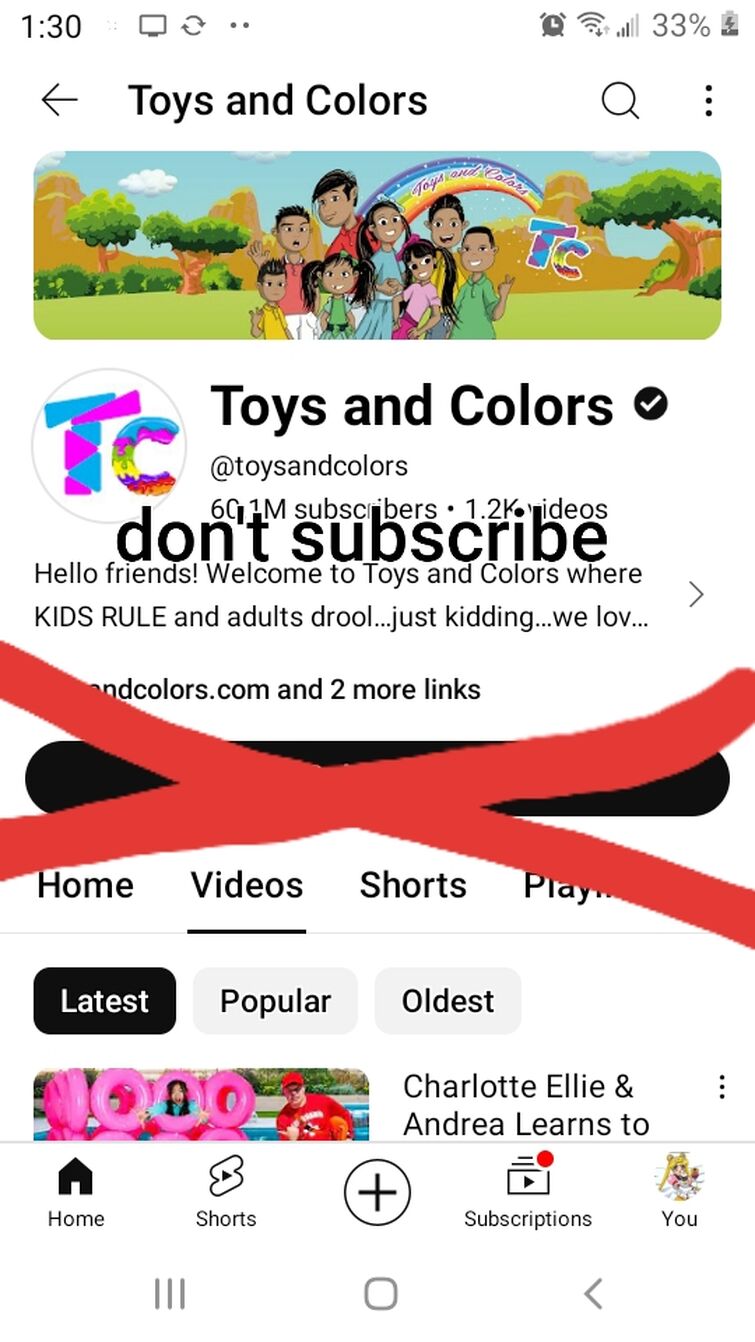755x1342 pixels.
Task: Open recent apps from the navigation bar
Action: 170,1294
